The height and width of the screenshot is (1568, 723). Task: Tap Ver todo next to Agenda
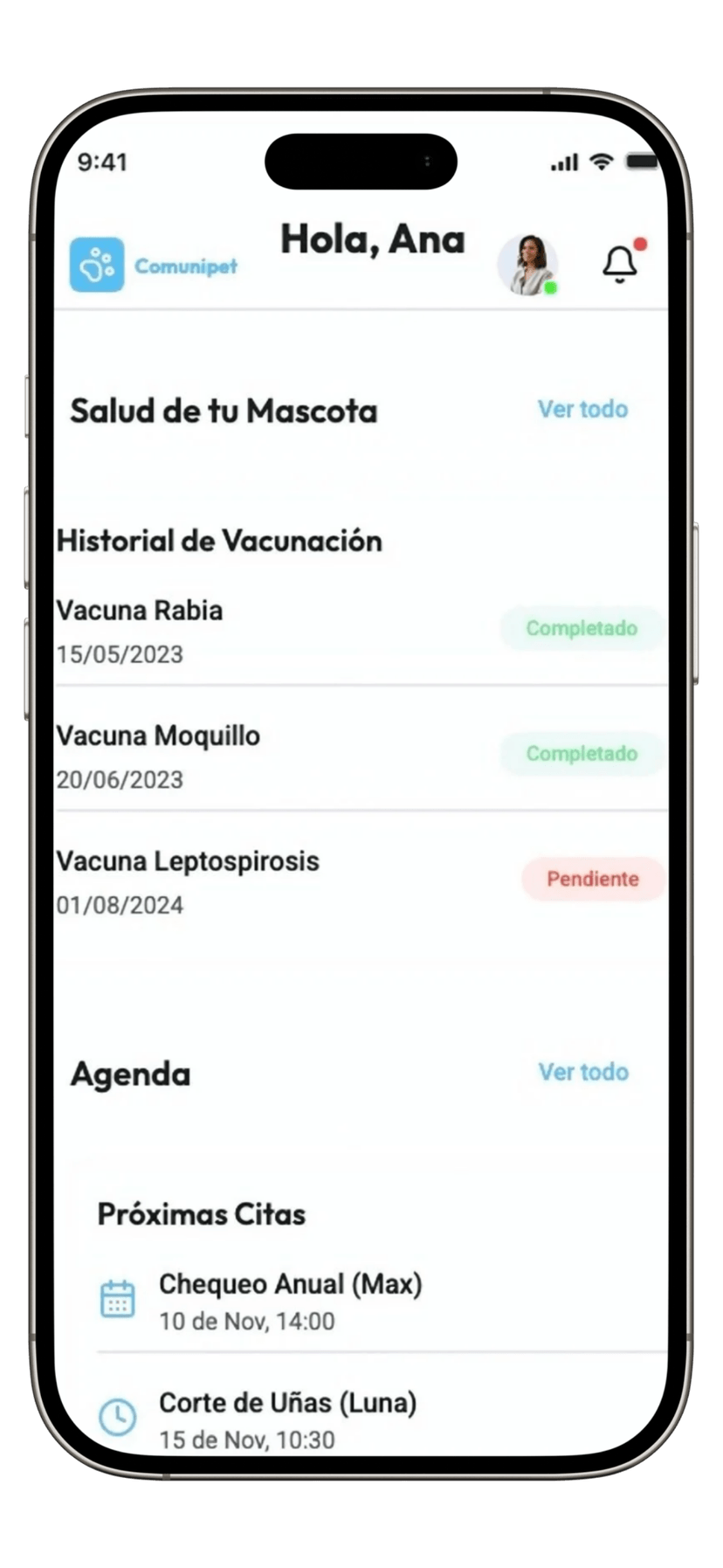(582, 1072)
